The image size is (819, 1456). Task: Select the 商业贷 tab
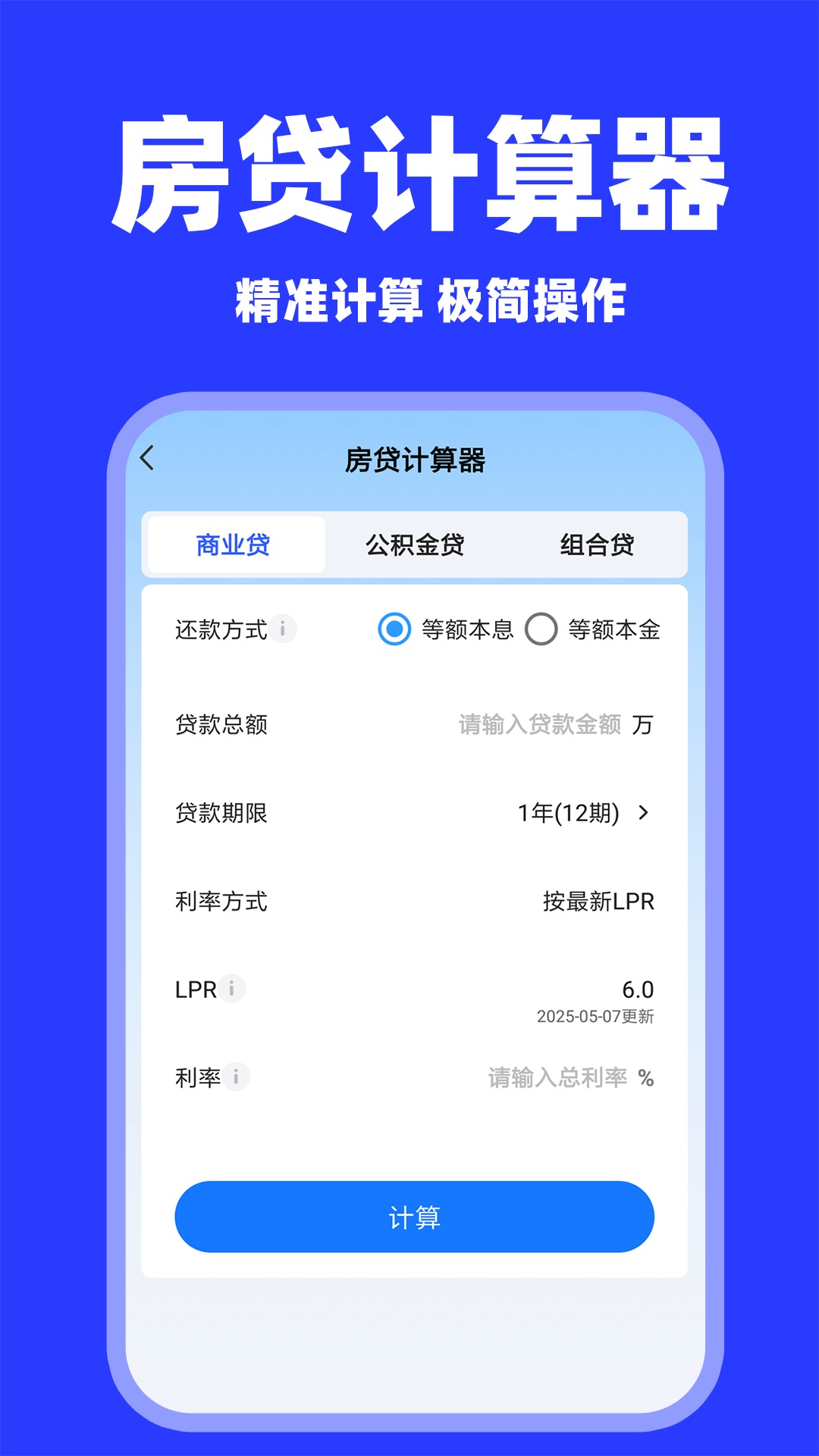tap(235, 544)
